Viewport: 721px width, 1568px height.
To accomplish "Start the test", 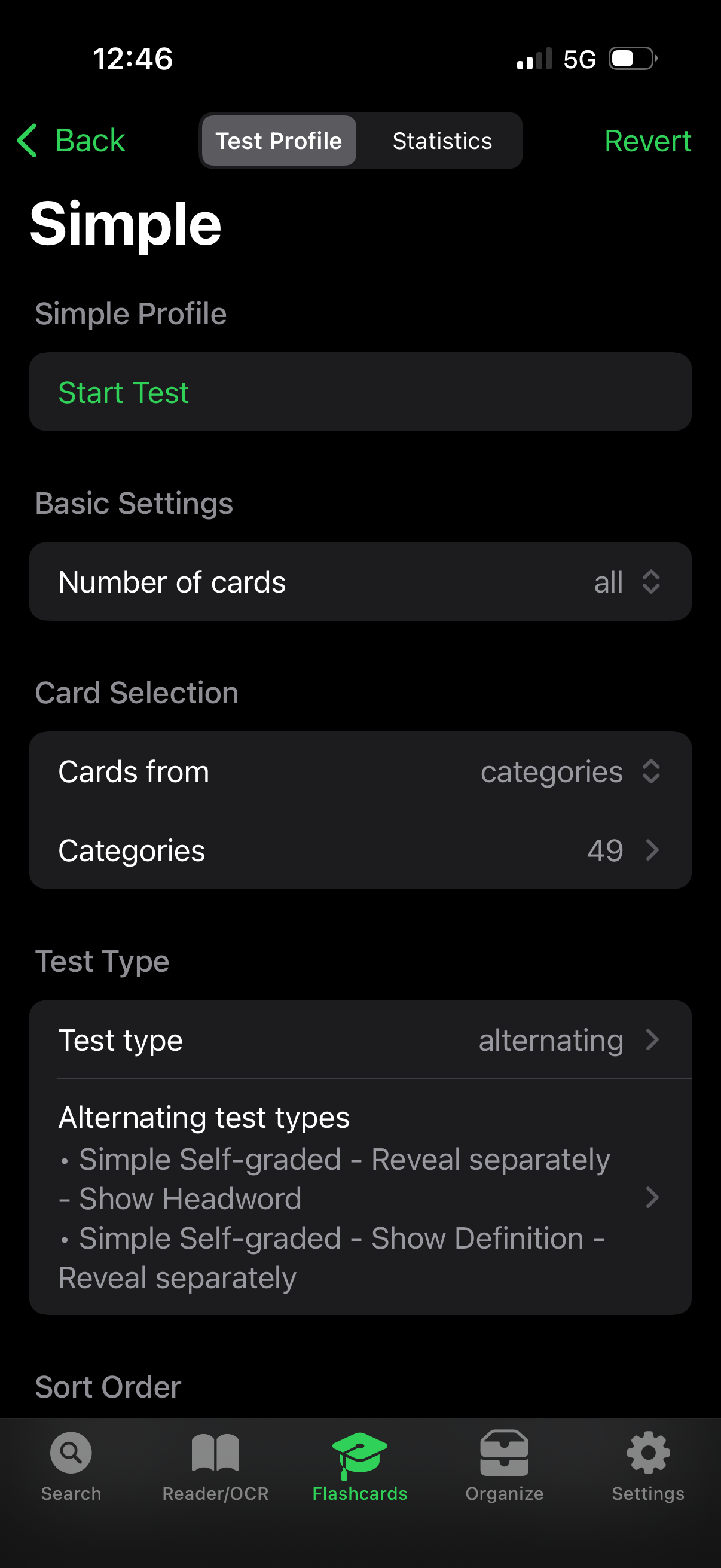I will tap(359, 392).
